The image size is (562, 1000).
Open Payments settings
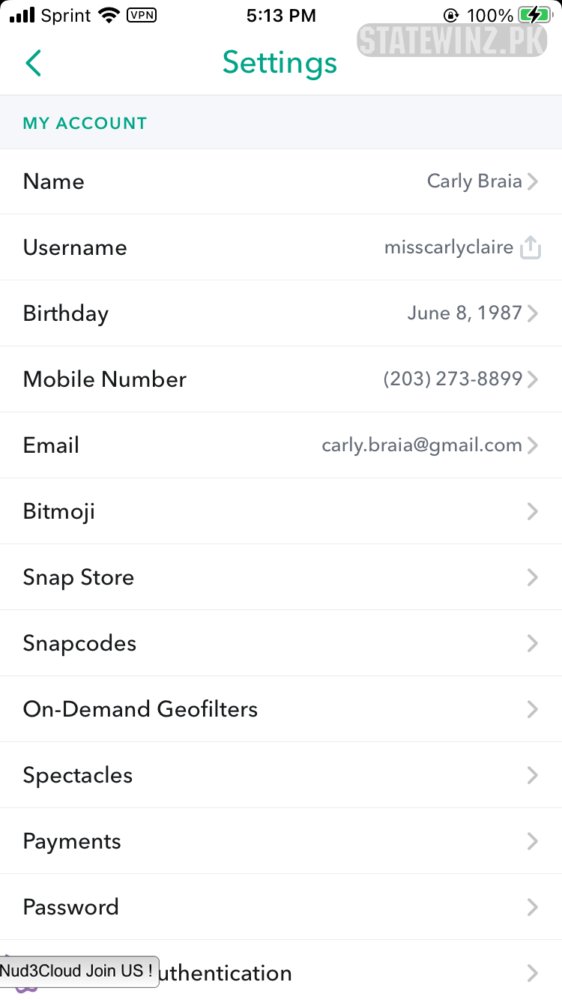281,841
